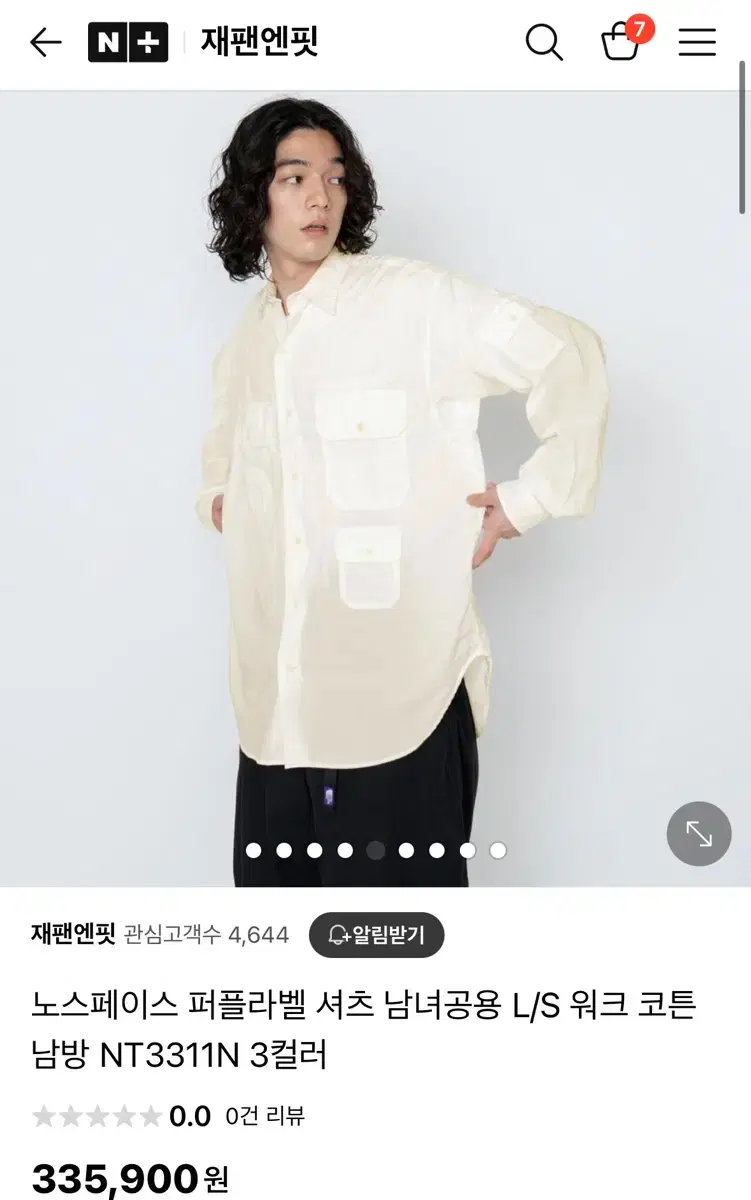Open the search magnifier icon
Image resolution: width=751 pixels, height=1200 pixels.
(x=544, y=43)
